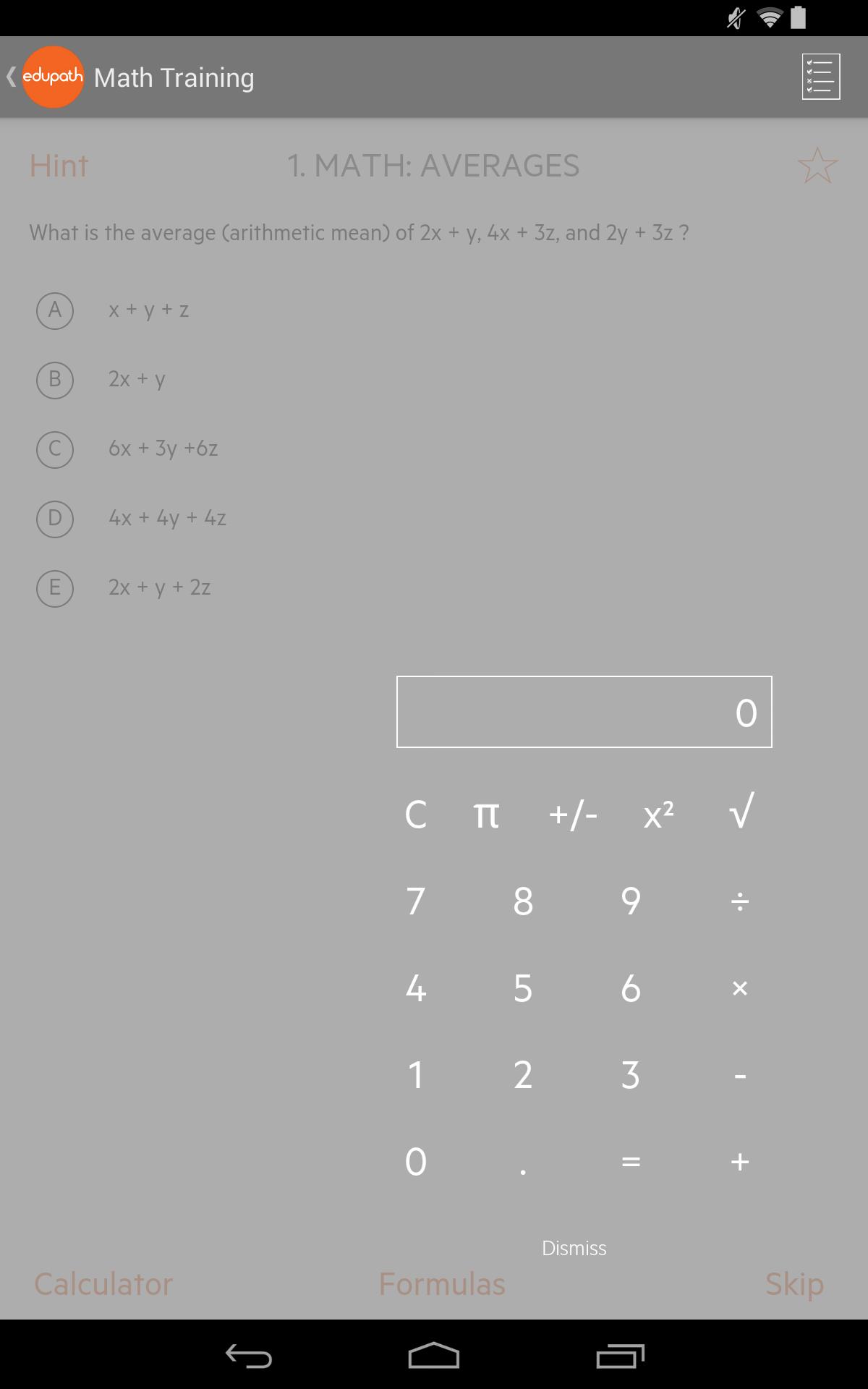
Task: Choose answer E: 2x + y + 2z
Action: [55, 588]
